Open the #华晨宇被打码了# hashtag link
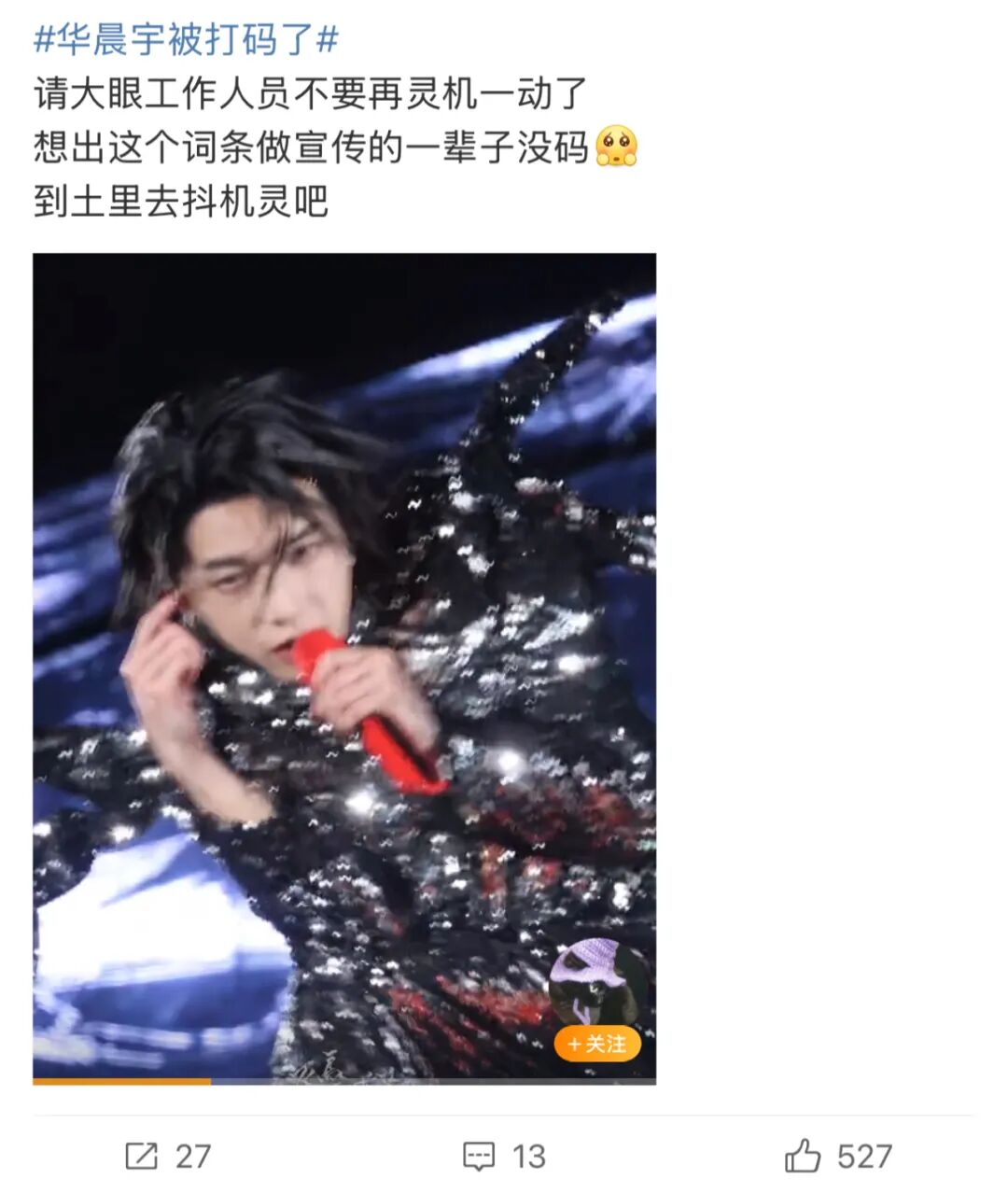Viewport: 1008px width, 1193px height. click(186, 39)
